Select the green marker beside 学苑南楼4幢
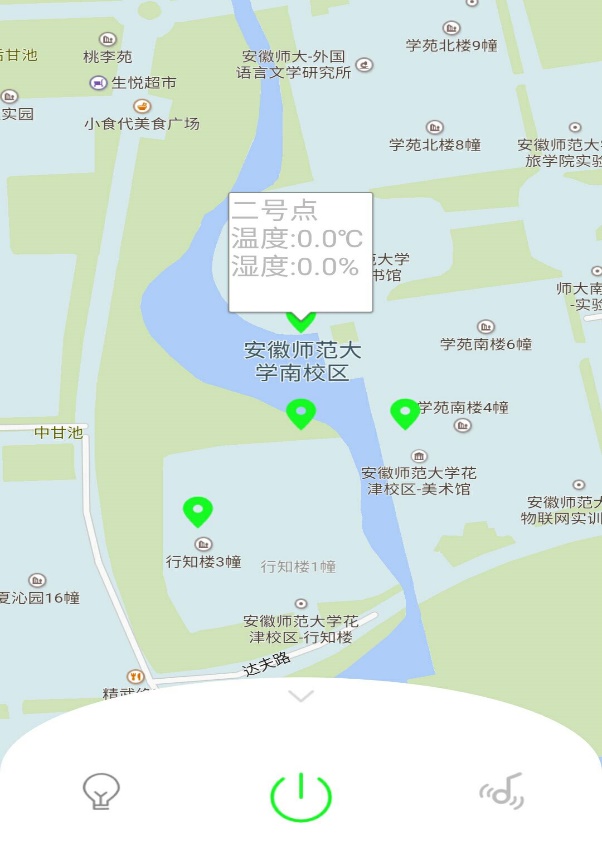Viewport: 602px width, 867px height. click(x=404, y=412)
